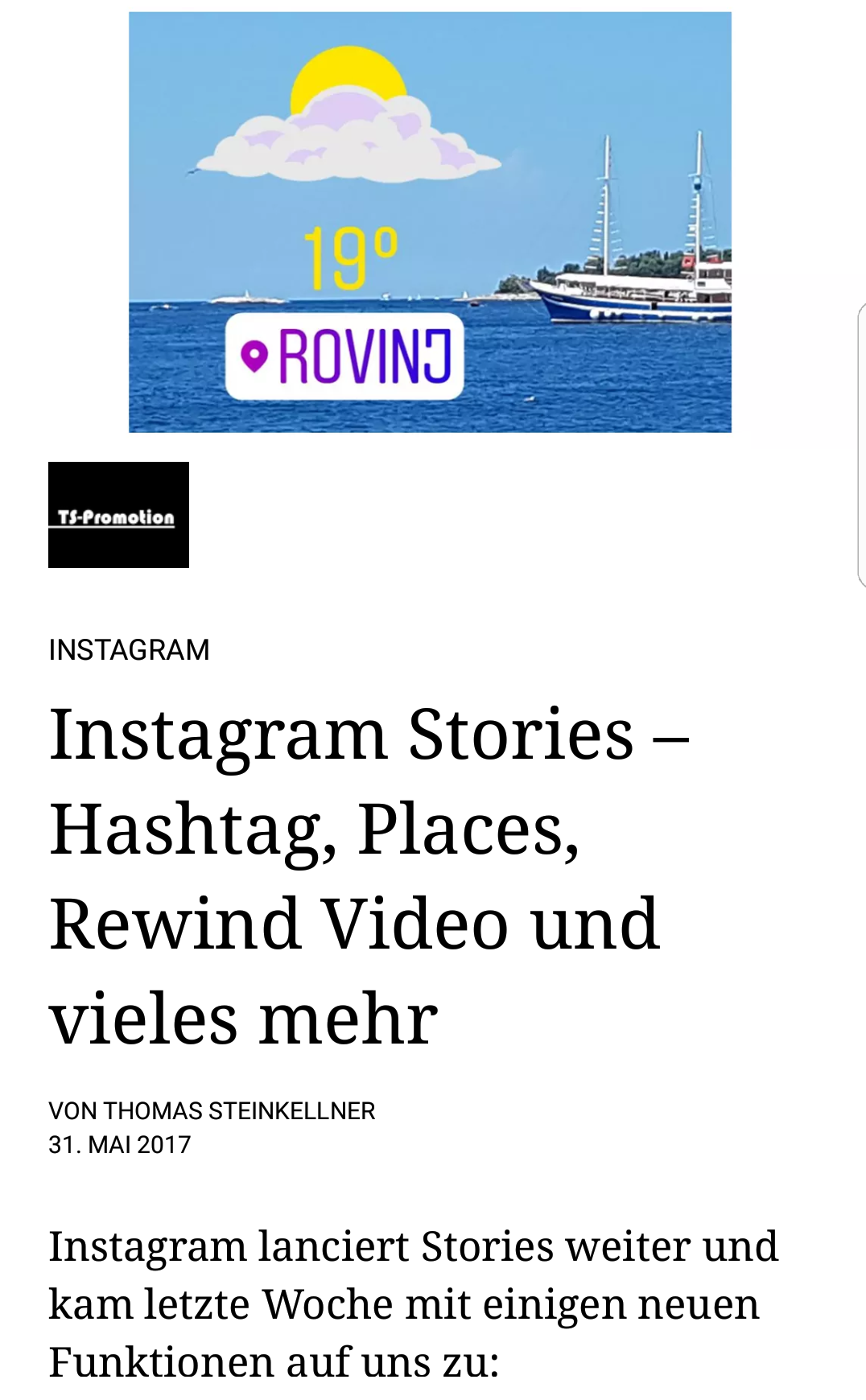
Task: Open the TS-Promotion publisher logo
Action: [x=118, y=515]
